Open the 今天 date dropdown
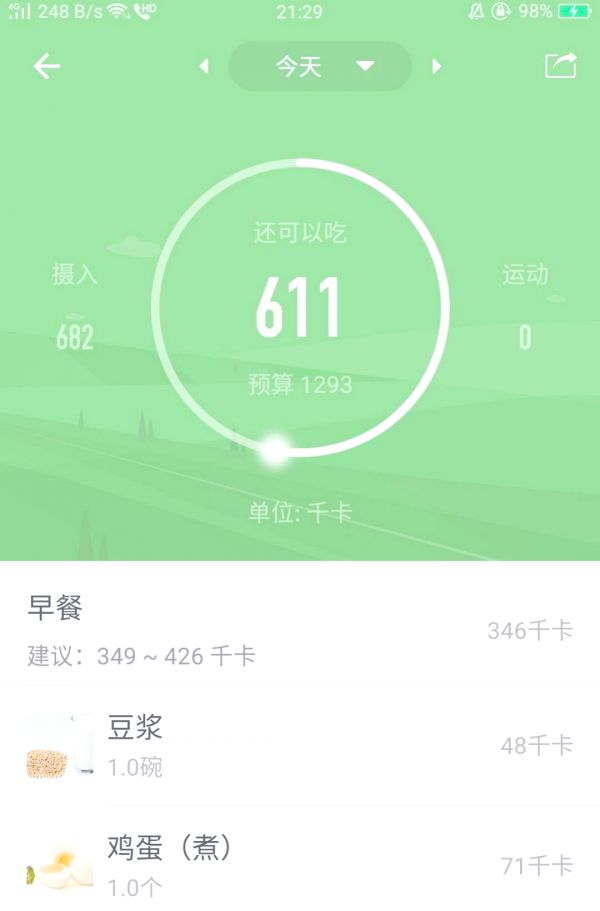Image resolution: width=600 pixels, height=911 pixels. click(x=320, y=67)
